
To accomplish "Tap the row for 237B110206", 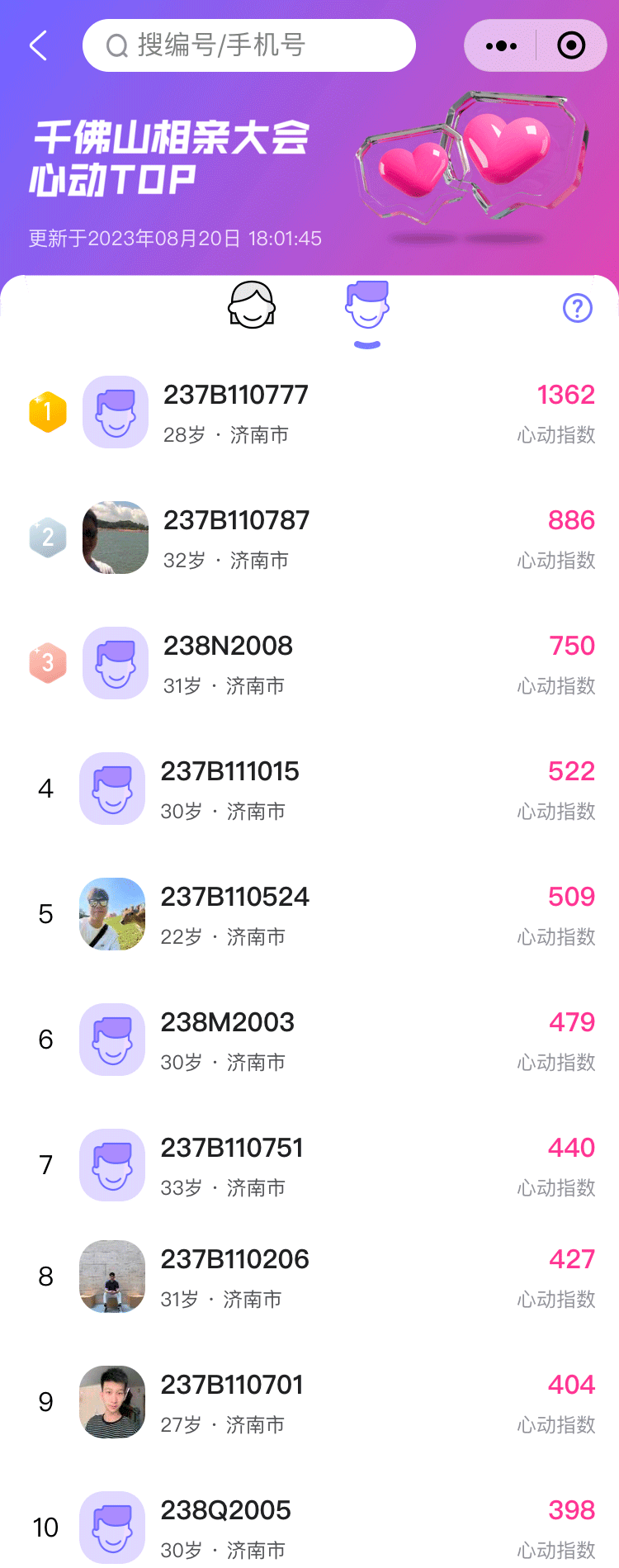I will point(309,1277).
